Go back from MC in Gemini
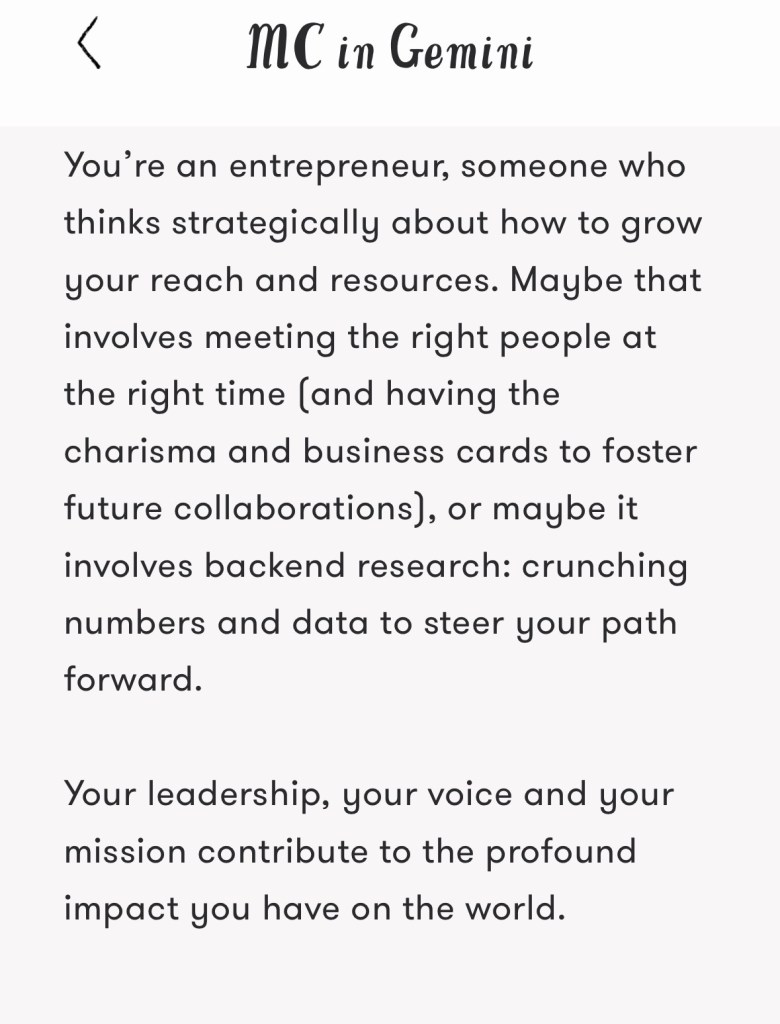 (x=89, y=46)
